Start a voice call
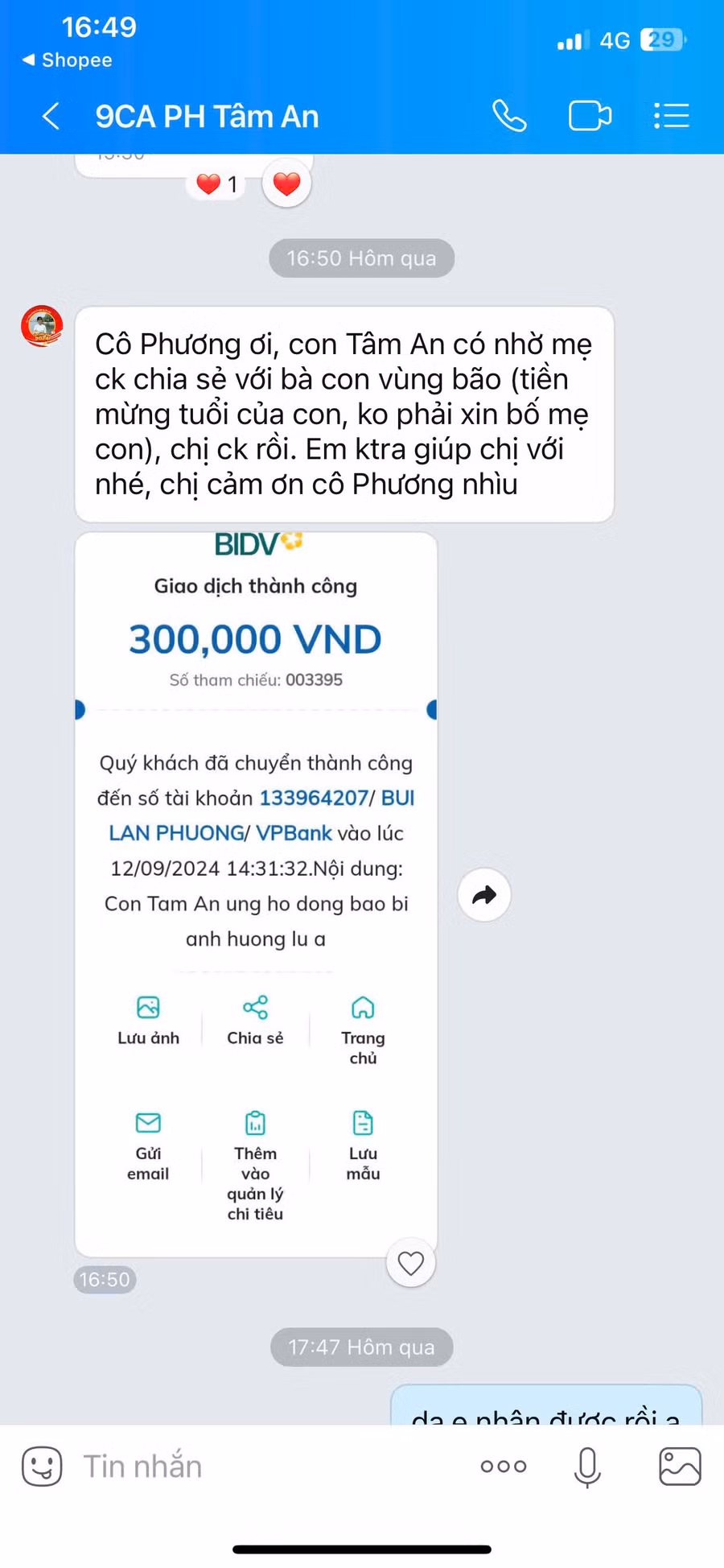The image size is (724, 1568). coord(509,116)
